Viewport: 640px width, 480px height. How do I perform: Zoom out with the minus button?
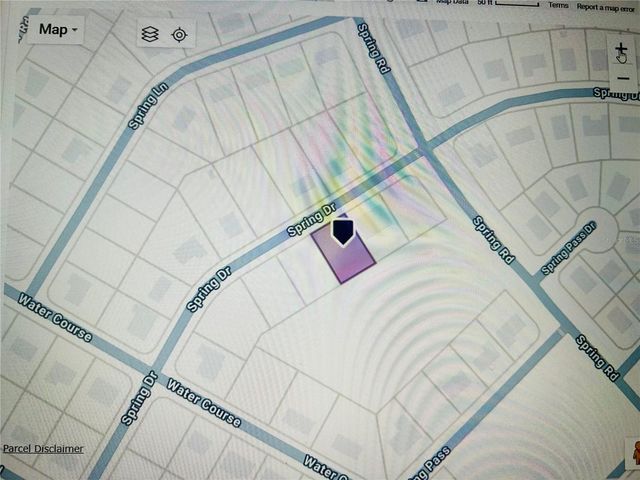[622, 78]
